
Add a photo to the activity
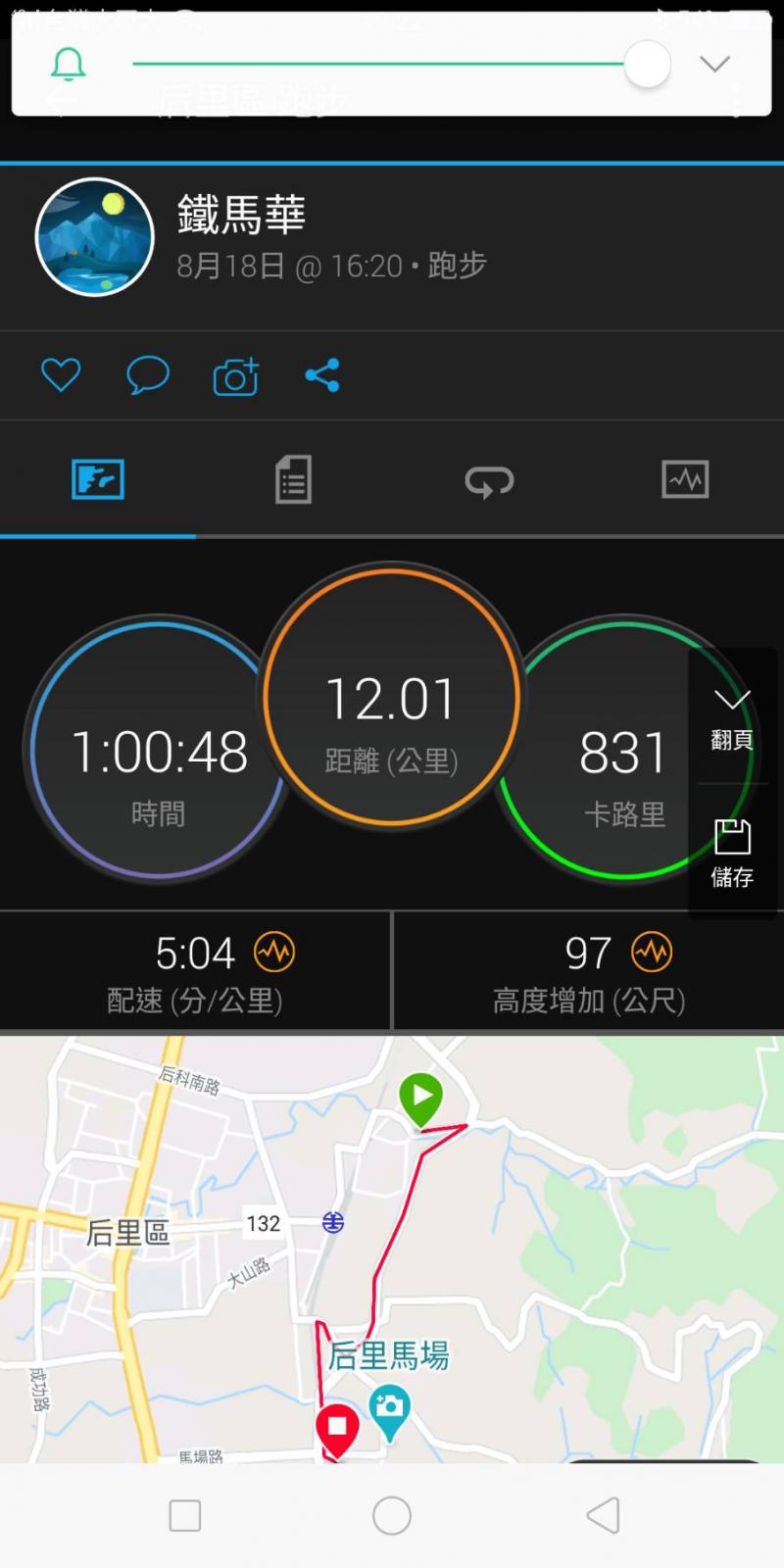point(235,376)
